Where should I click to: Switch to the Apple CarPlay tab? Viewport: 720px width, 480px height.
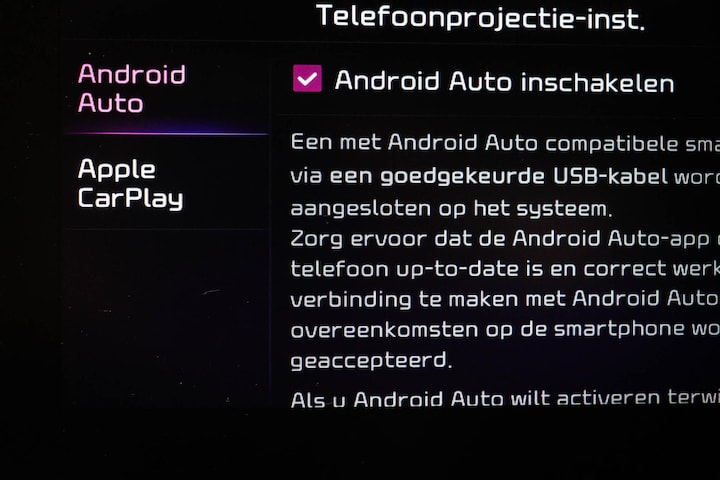[x=130, y=184]
